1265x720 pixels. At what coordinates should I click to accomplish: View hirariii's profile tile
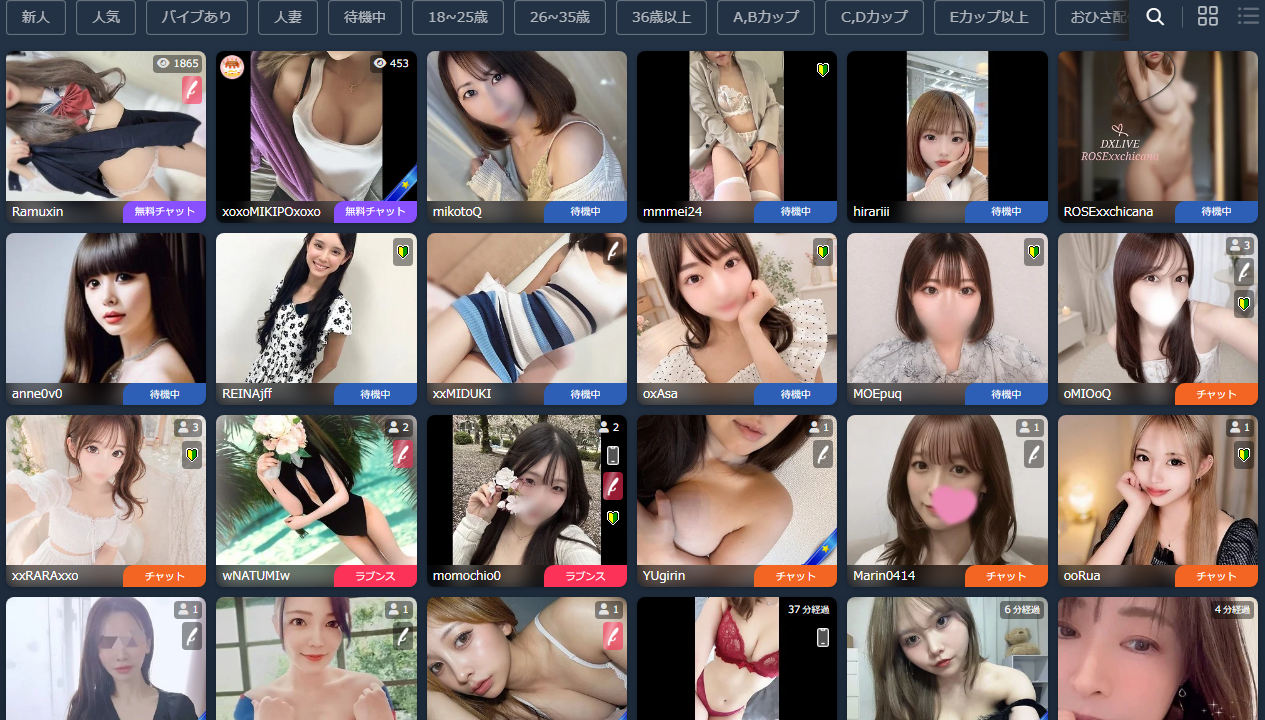947,137
